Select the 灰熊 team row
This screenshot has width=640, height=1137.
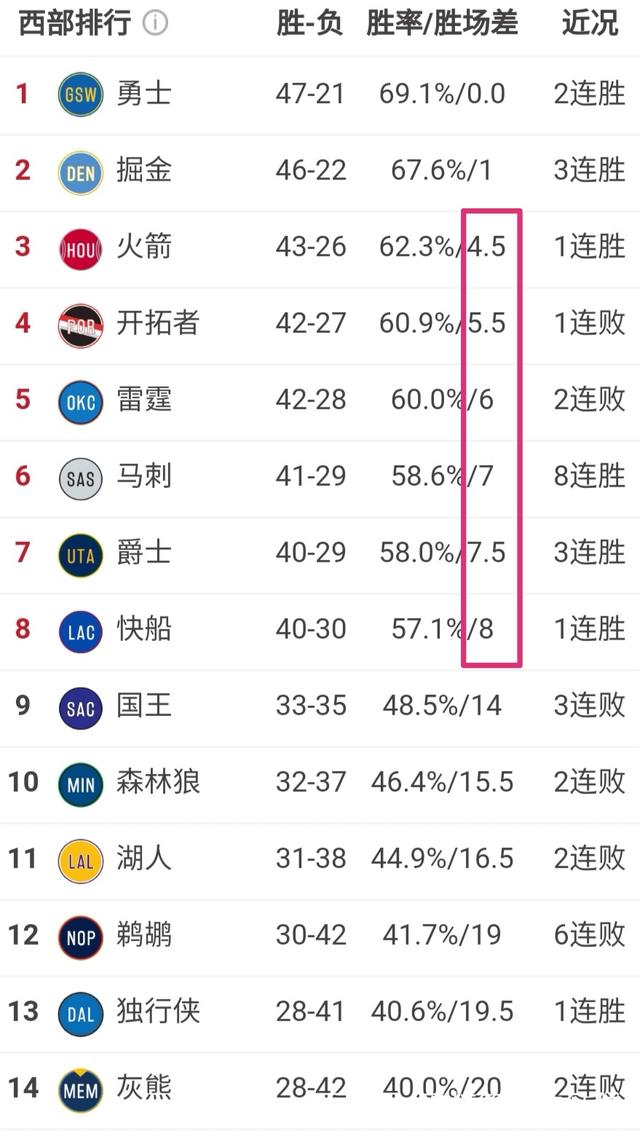(x=320, y=1090)
